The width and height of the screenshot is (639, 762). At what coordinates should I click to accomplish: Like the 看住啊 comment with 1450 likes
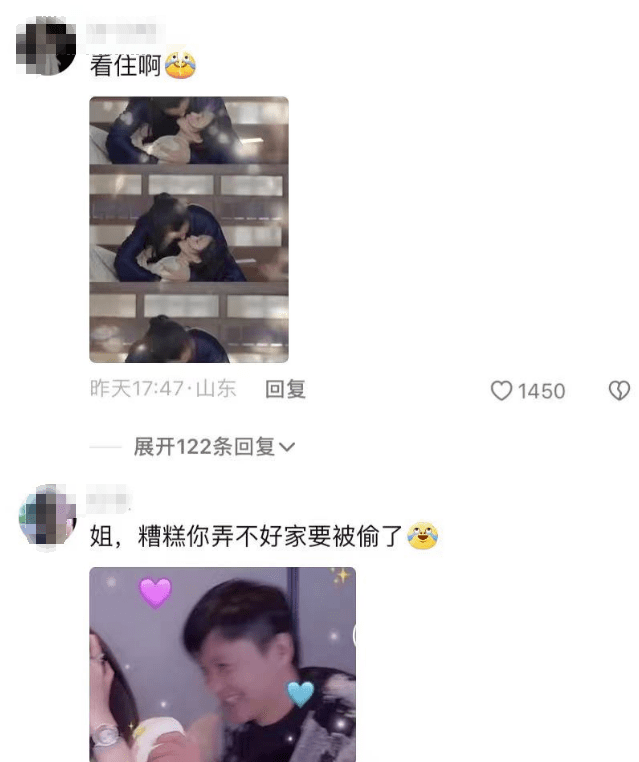(x=502, y=391)
